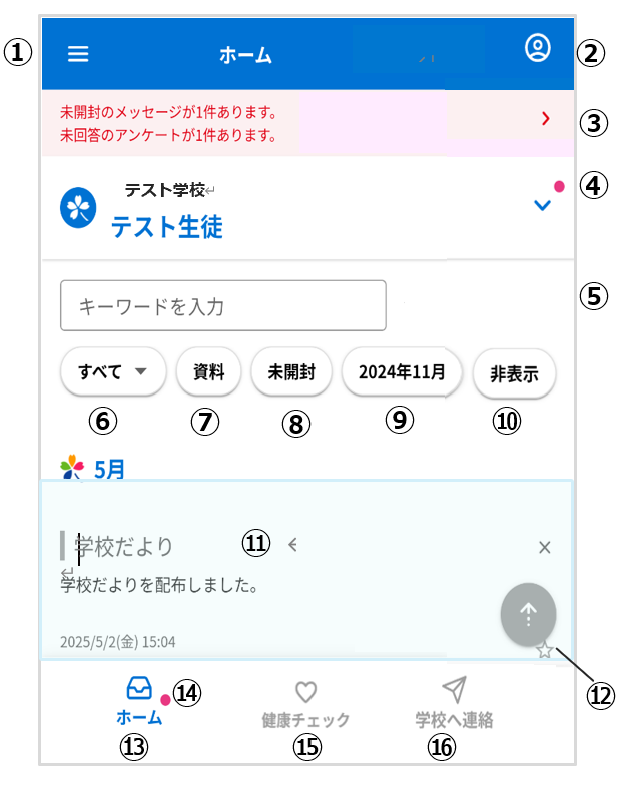Expand the テスト生徒 student switcher
622x788 pixels.
click(543, 205)
